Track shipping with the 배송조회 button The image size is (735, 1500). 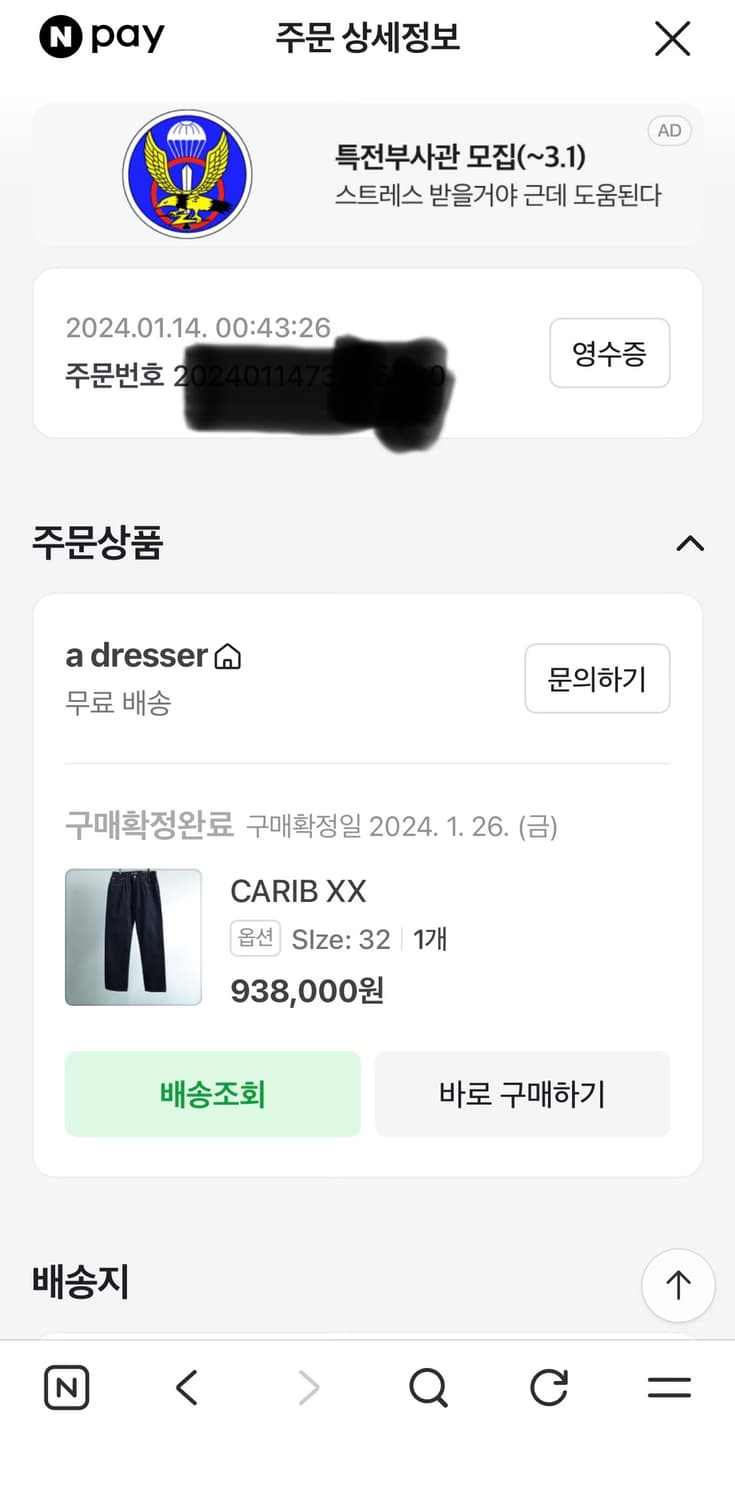[212, 1094]
